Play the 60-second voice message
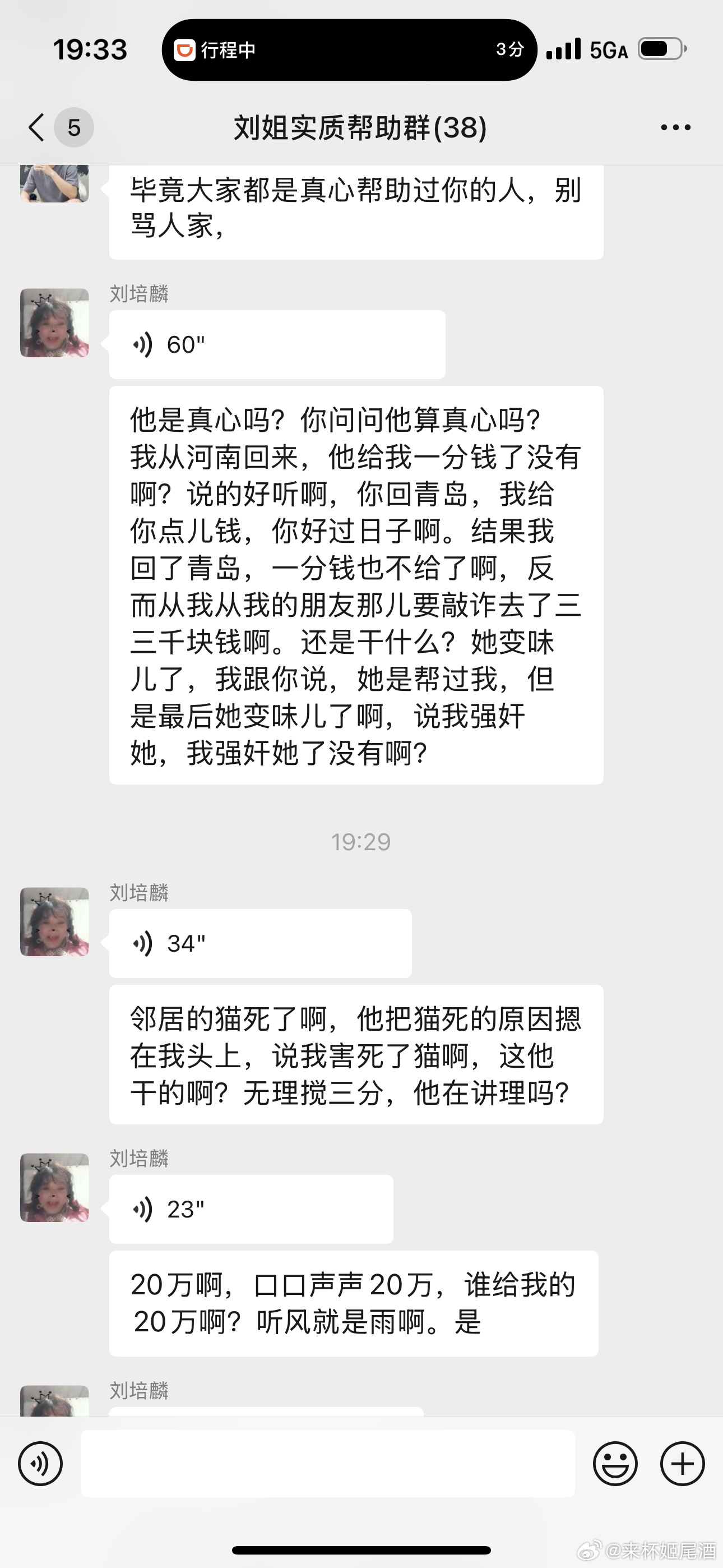This screenshot has height=1568, width=723. click(x=277, y=345)
